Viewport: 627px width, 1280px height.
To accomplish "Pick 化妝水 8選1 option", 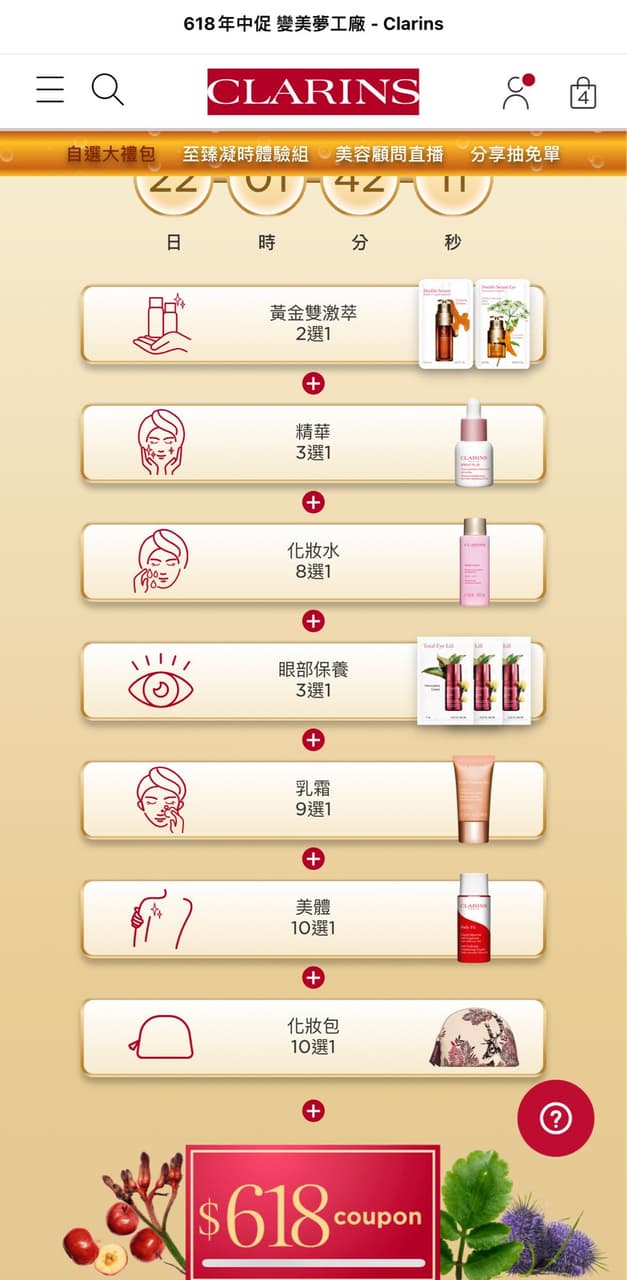I will [x=313, y=561].
